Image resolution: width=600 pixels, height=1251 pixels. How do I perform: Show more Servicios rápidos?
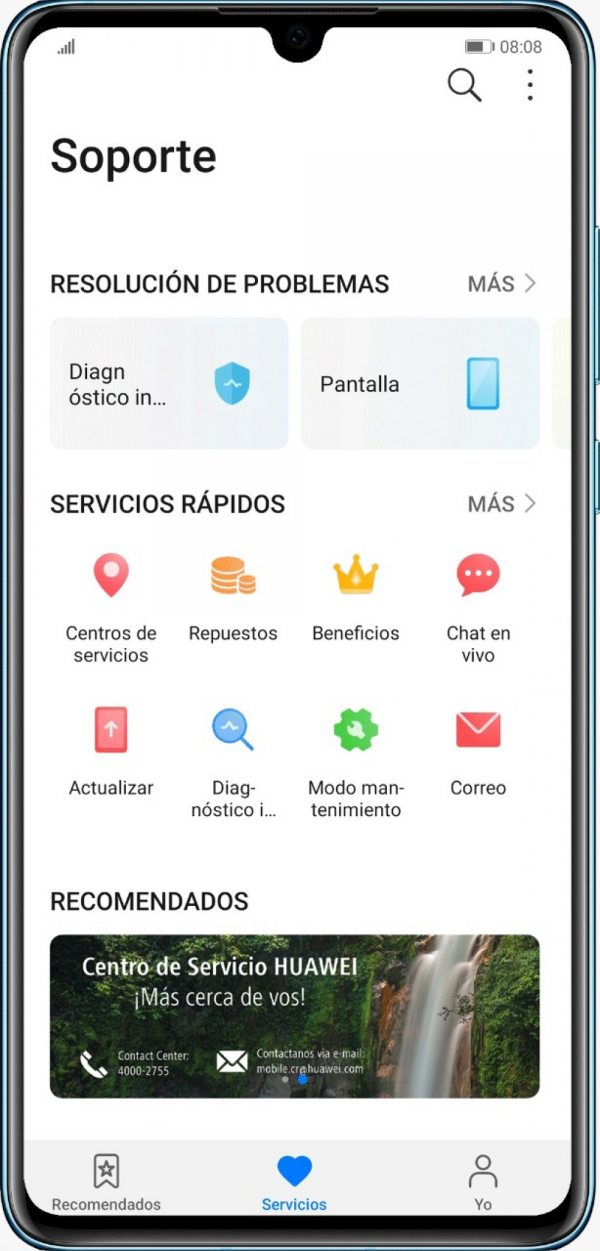[x=502, y=504]
